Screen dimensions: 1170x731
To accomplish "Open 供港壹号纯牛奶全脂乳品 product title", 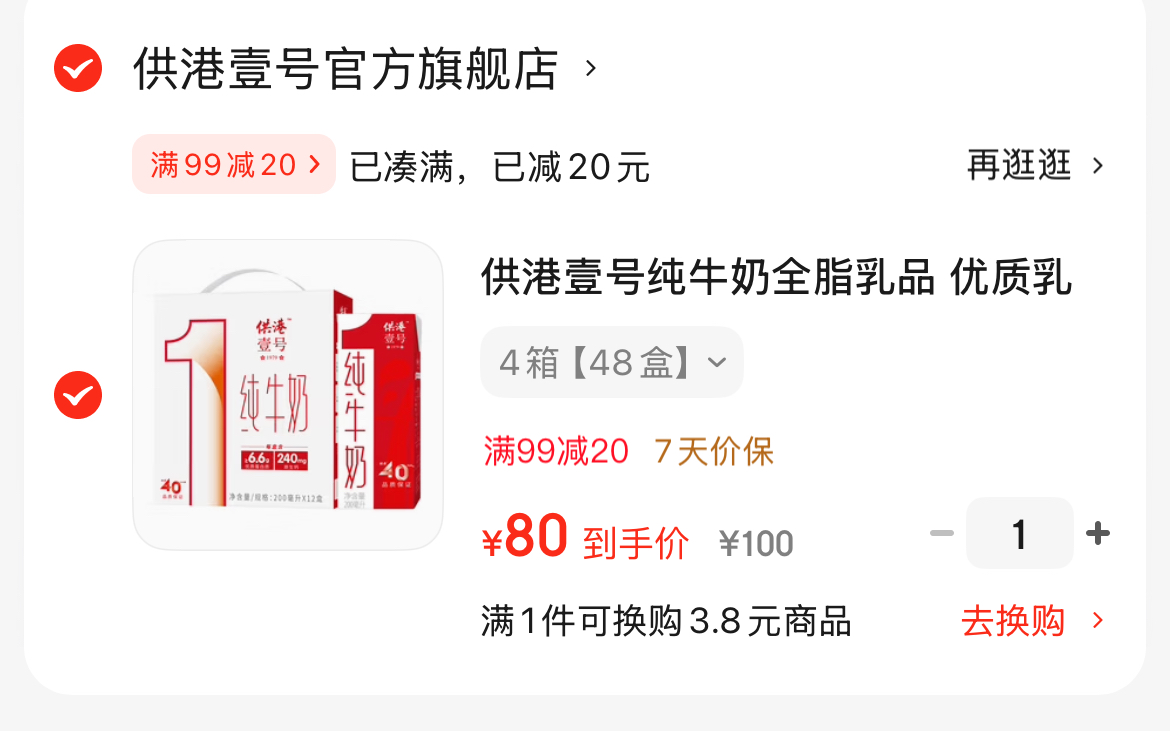I will (x=776, y=278).
